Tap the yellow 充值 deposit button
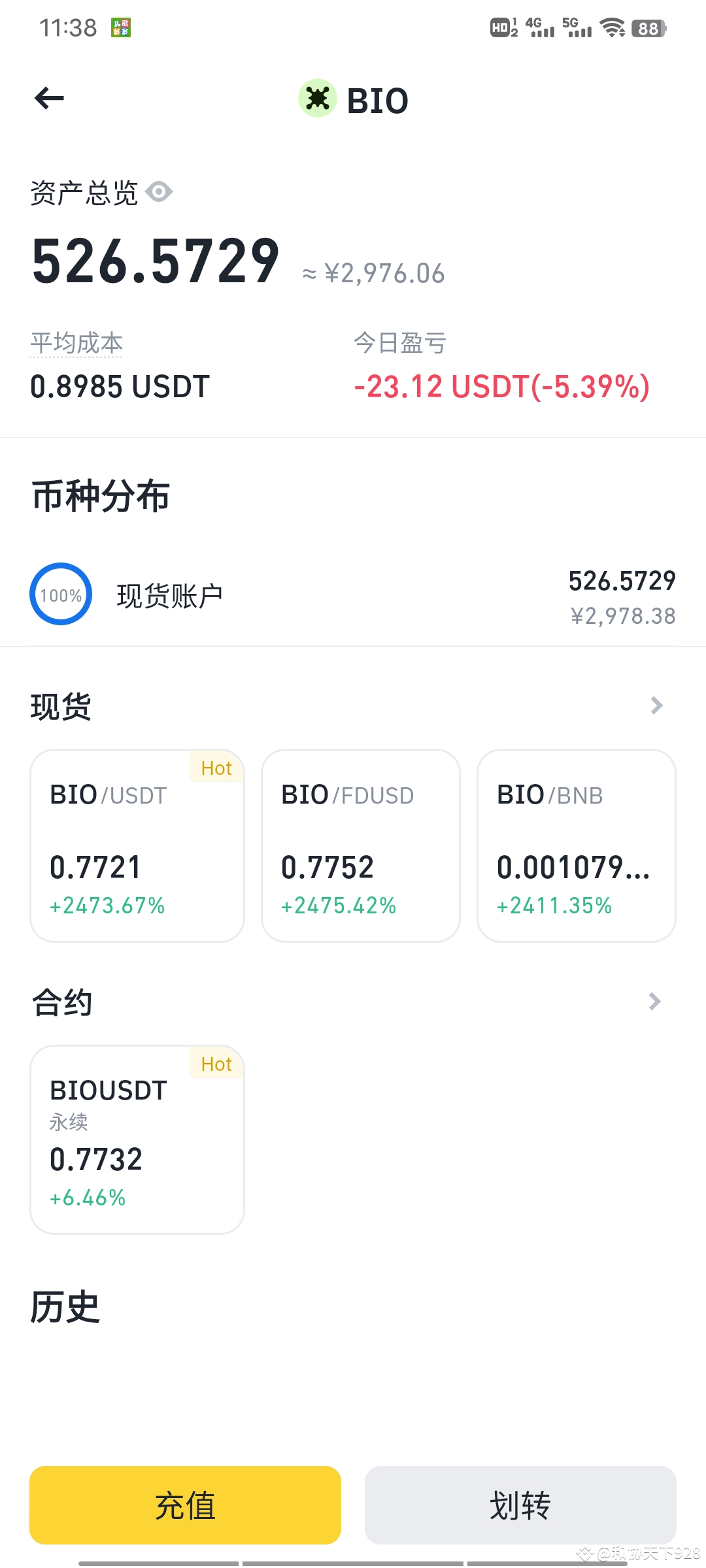 click(185, 1505)
